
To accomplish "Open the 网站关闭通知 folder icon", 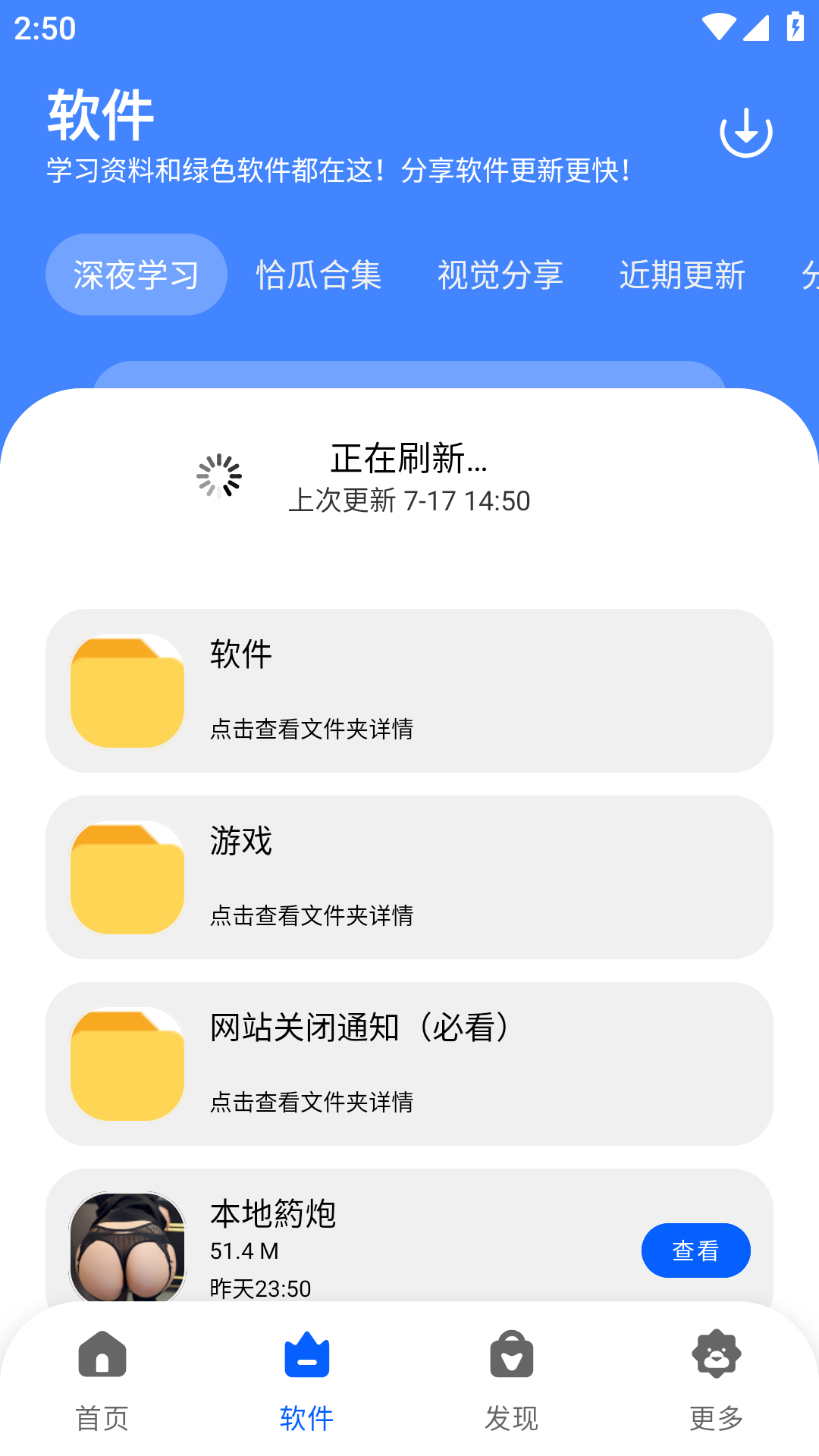I will tap(127, 1065).
